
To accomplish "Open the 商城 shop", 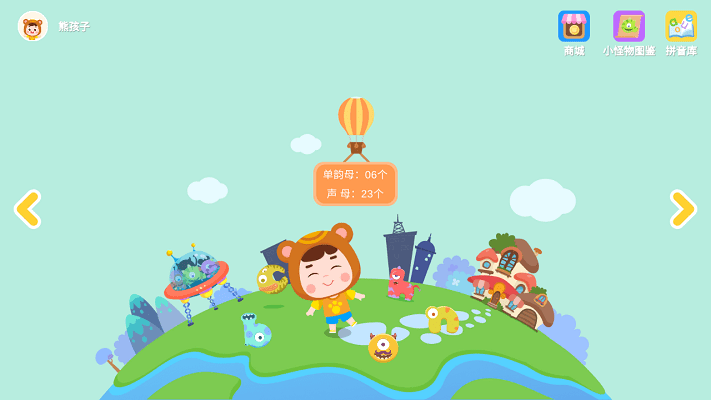I will [573, 27].
